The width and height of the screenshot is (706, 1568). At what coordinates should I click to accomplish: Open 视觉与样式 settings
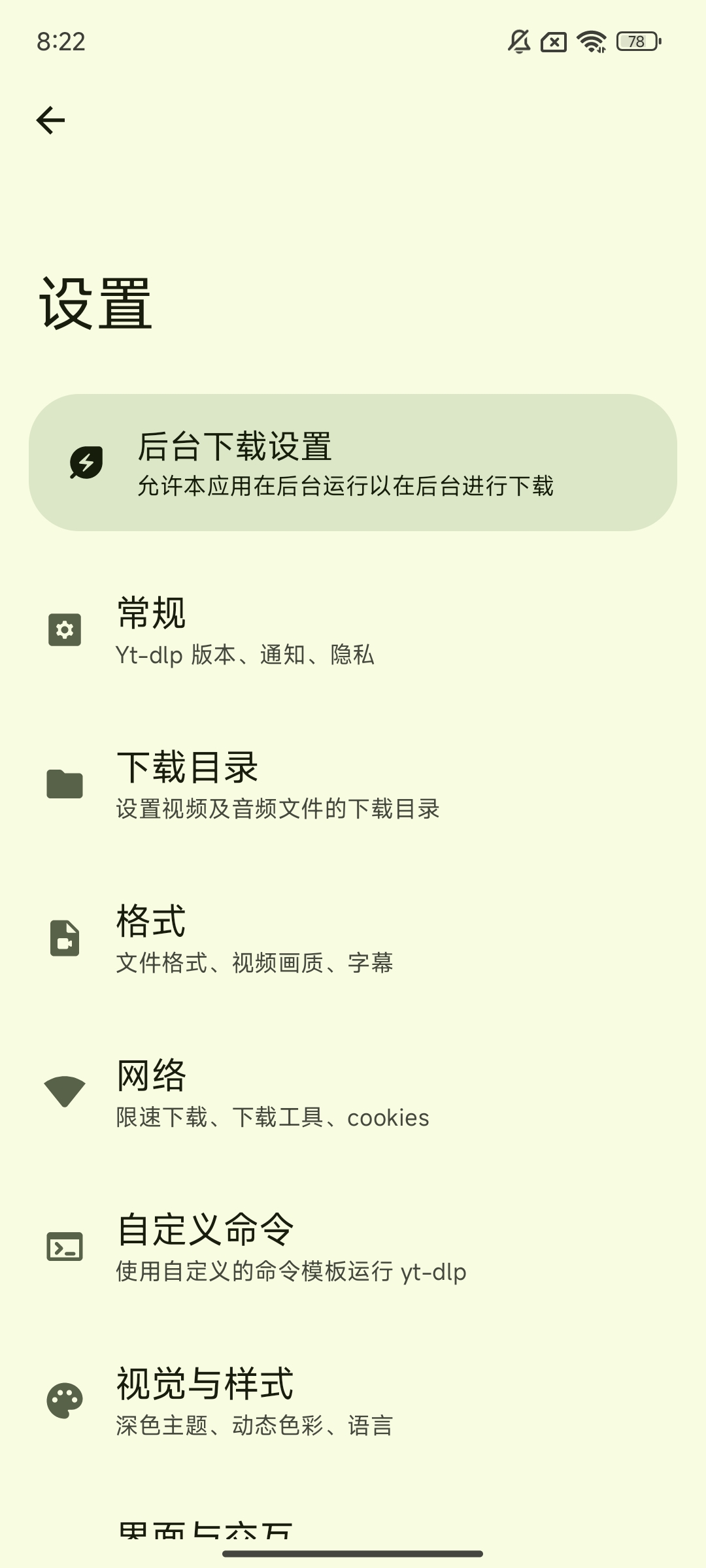pos(353,1401)
